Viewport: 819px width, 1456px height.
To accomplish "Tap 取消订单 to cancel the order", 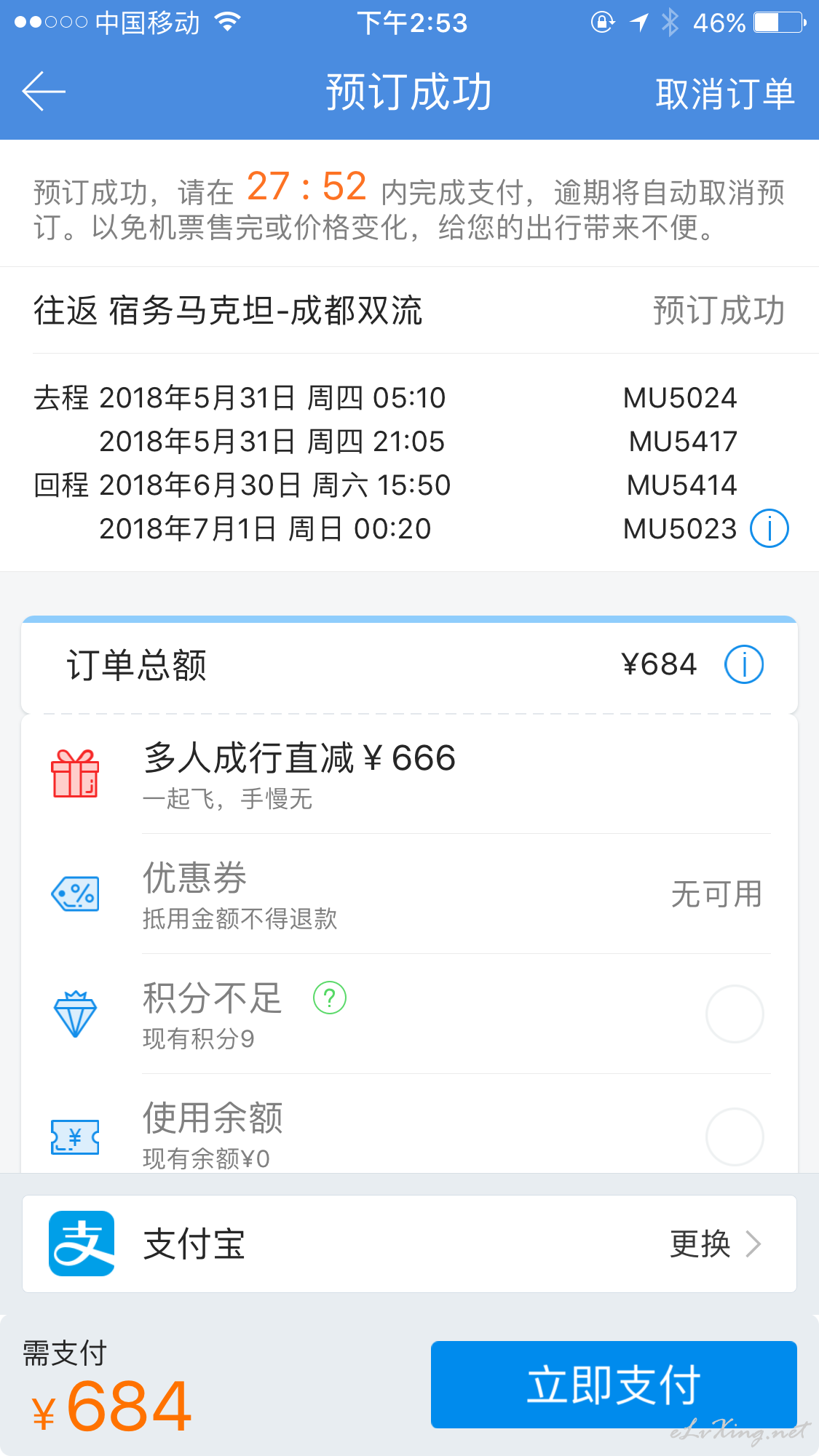I will point(725,94).
